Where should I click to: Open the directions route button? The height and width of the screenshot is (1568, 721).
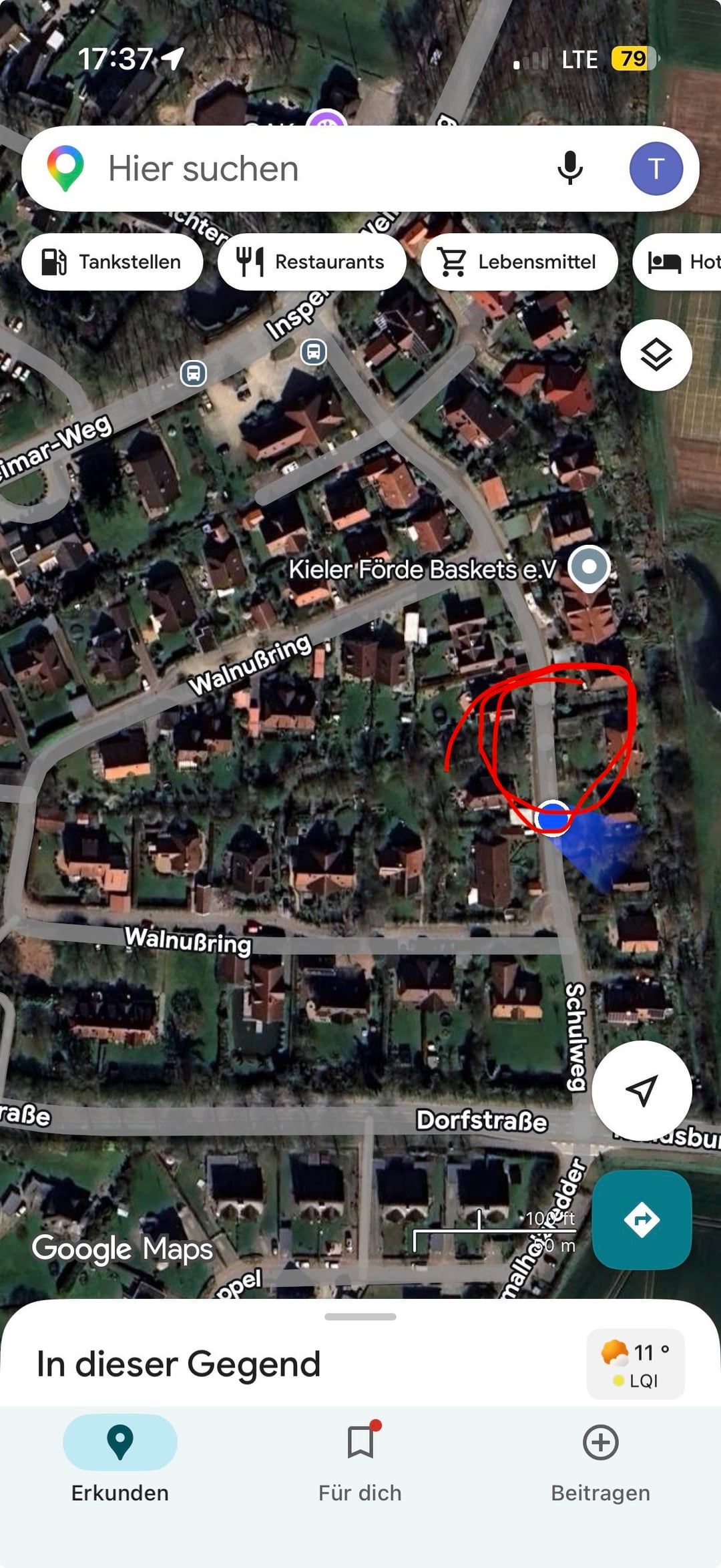click(642, 1219)
